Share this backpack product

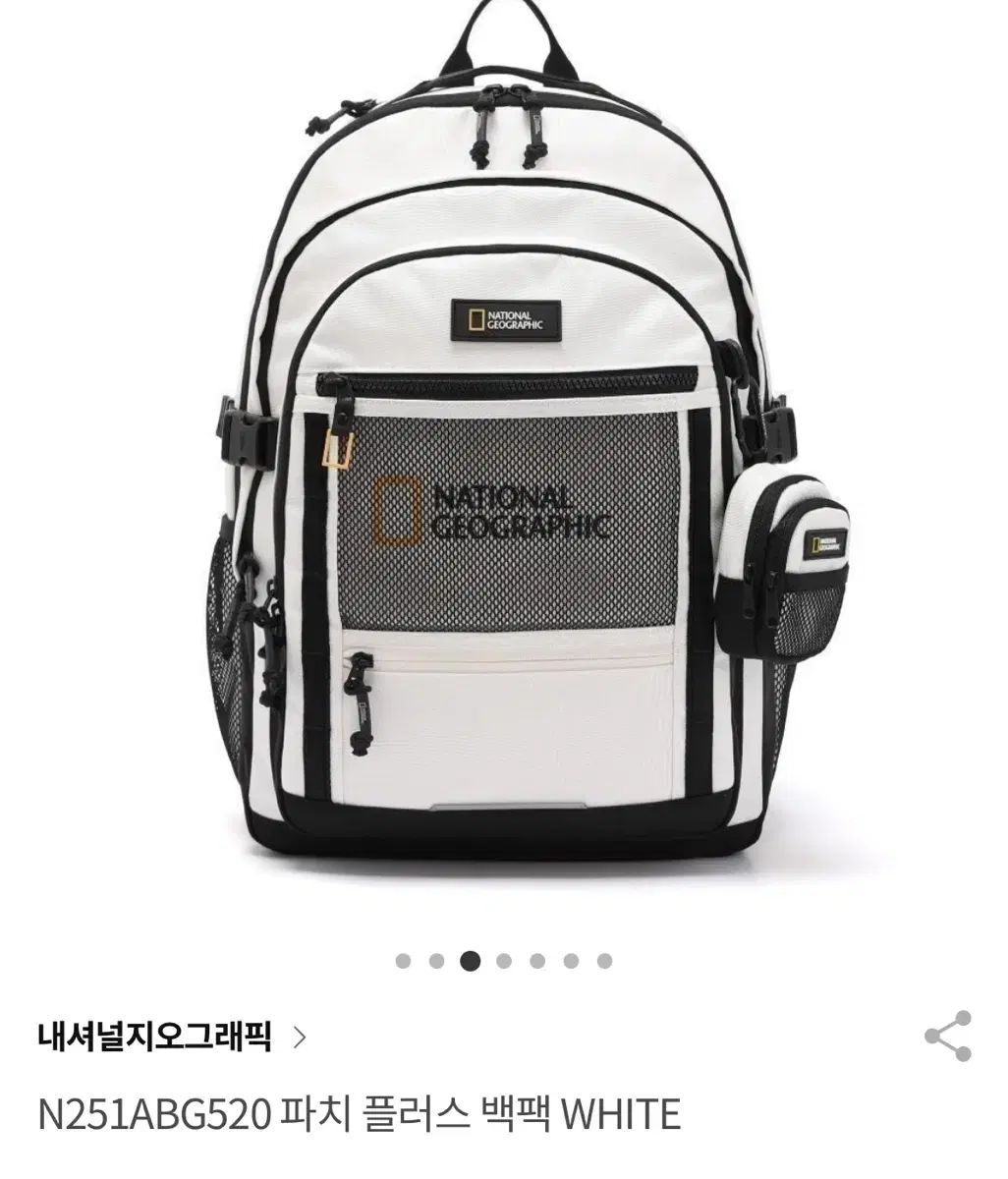pos(948,1036)
